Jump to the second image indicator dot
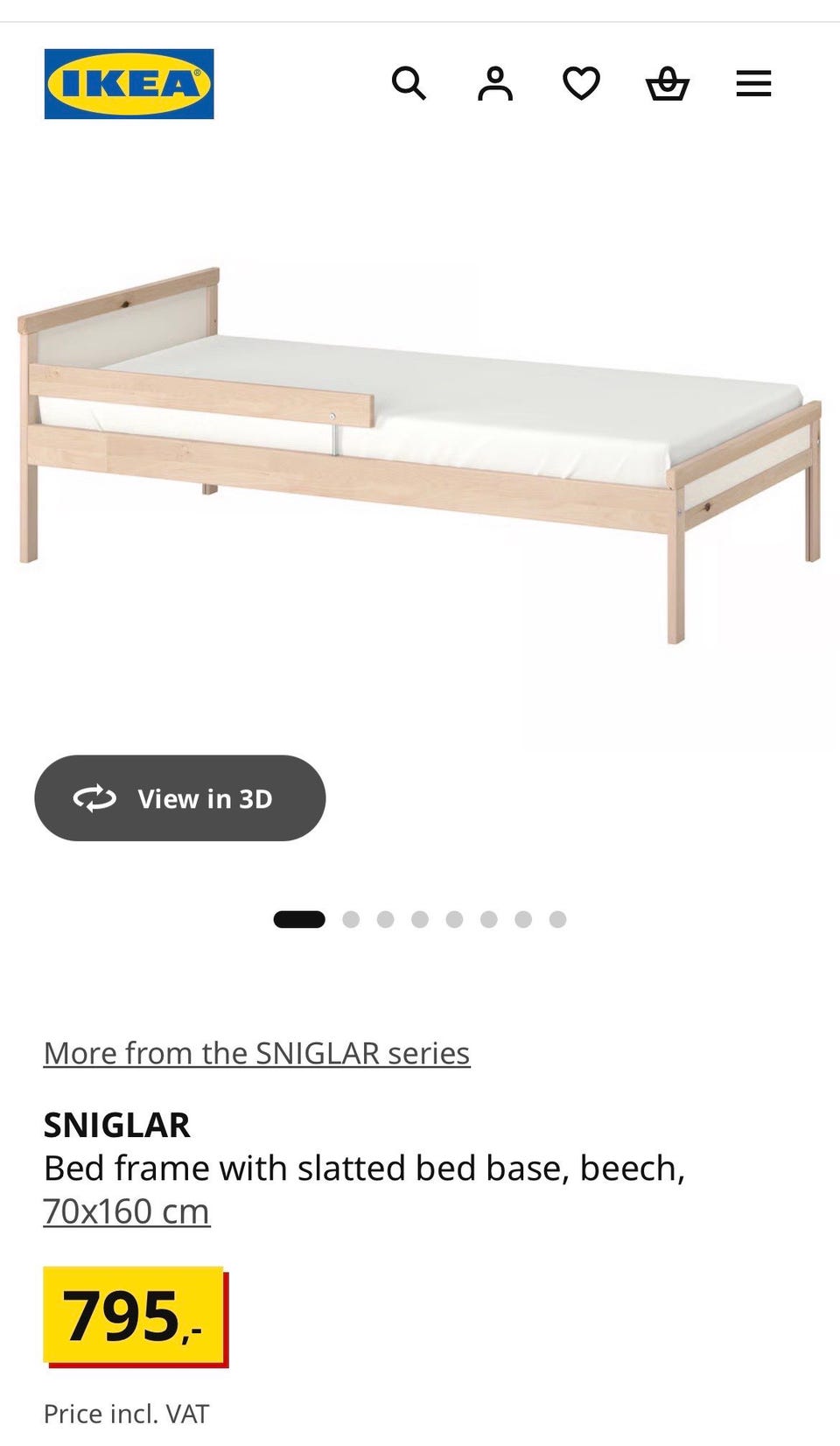This screenshot has width=840, height=1446. [x=351, y=919]
